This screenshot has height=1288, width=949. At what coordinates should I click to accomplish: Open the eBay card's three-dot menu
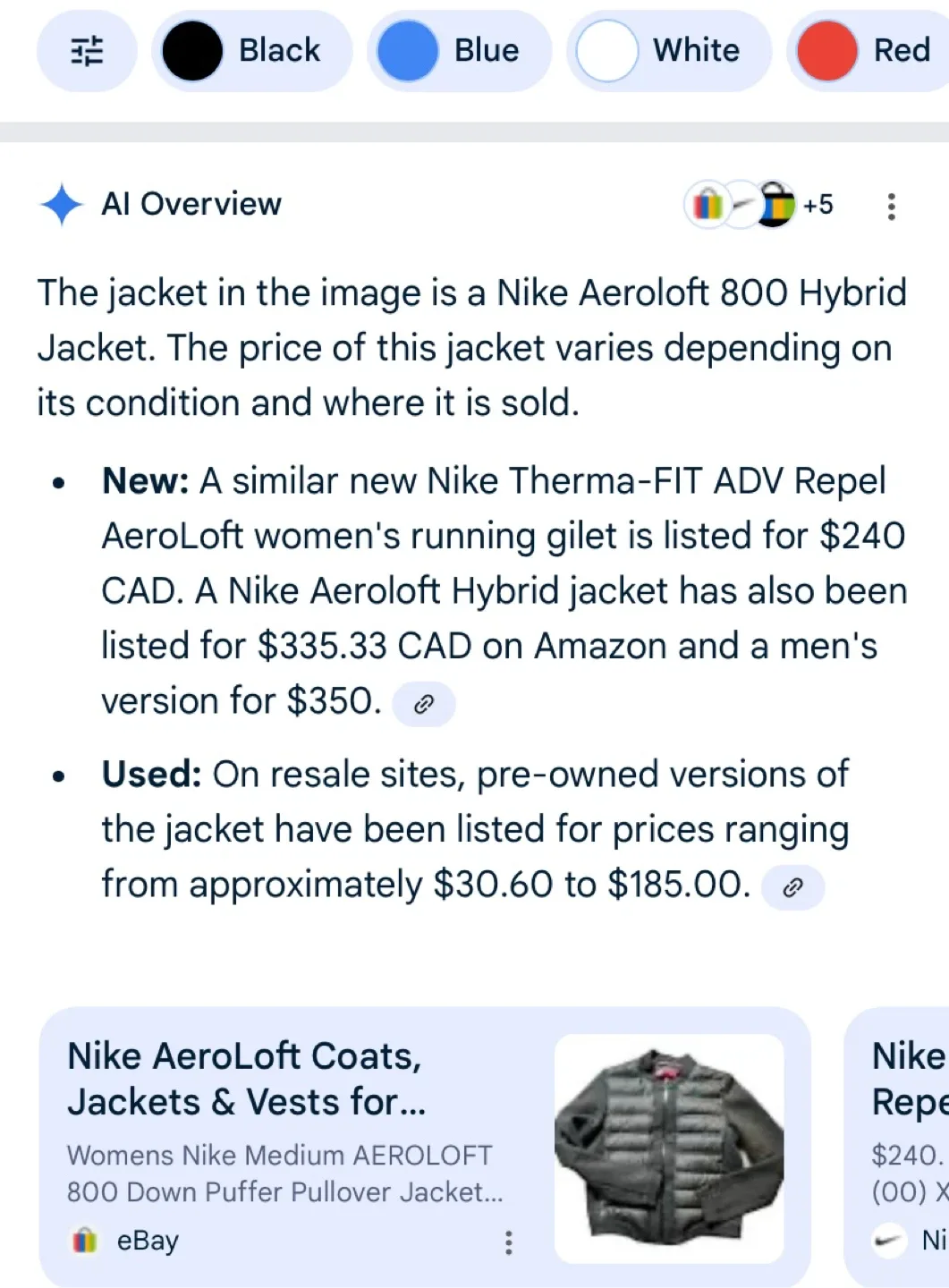click(x=508, y=1242)
